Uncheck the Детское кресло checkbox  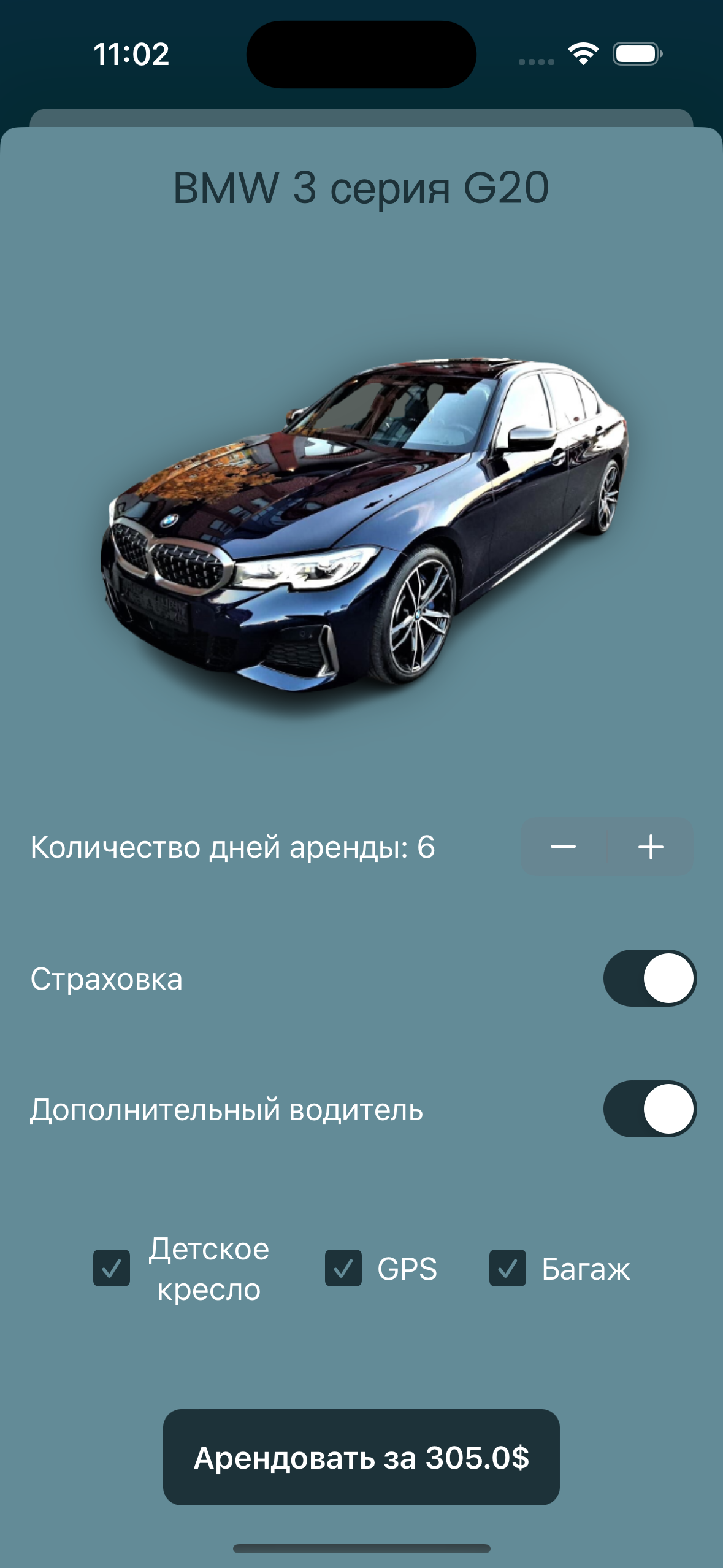[x=112, y=1269]
